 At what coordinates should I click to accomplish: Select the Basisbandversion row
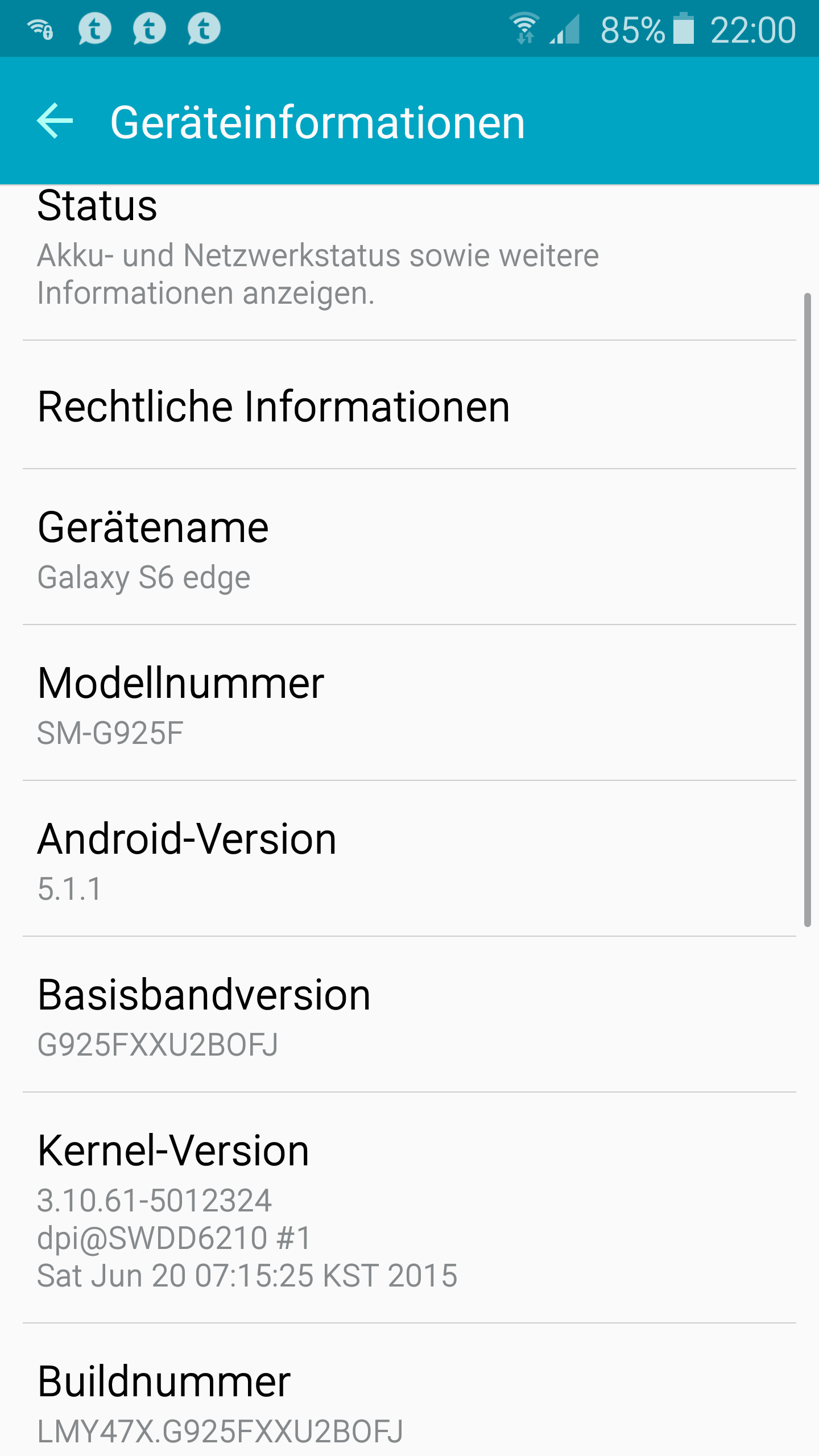click(409, 1015)
